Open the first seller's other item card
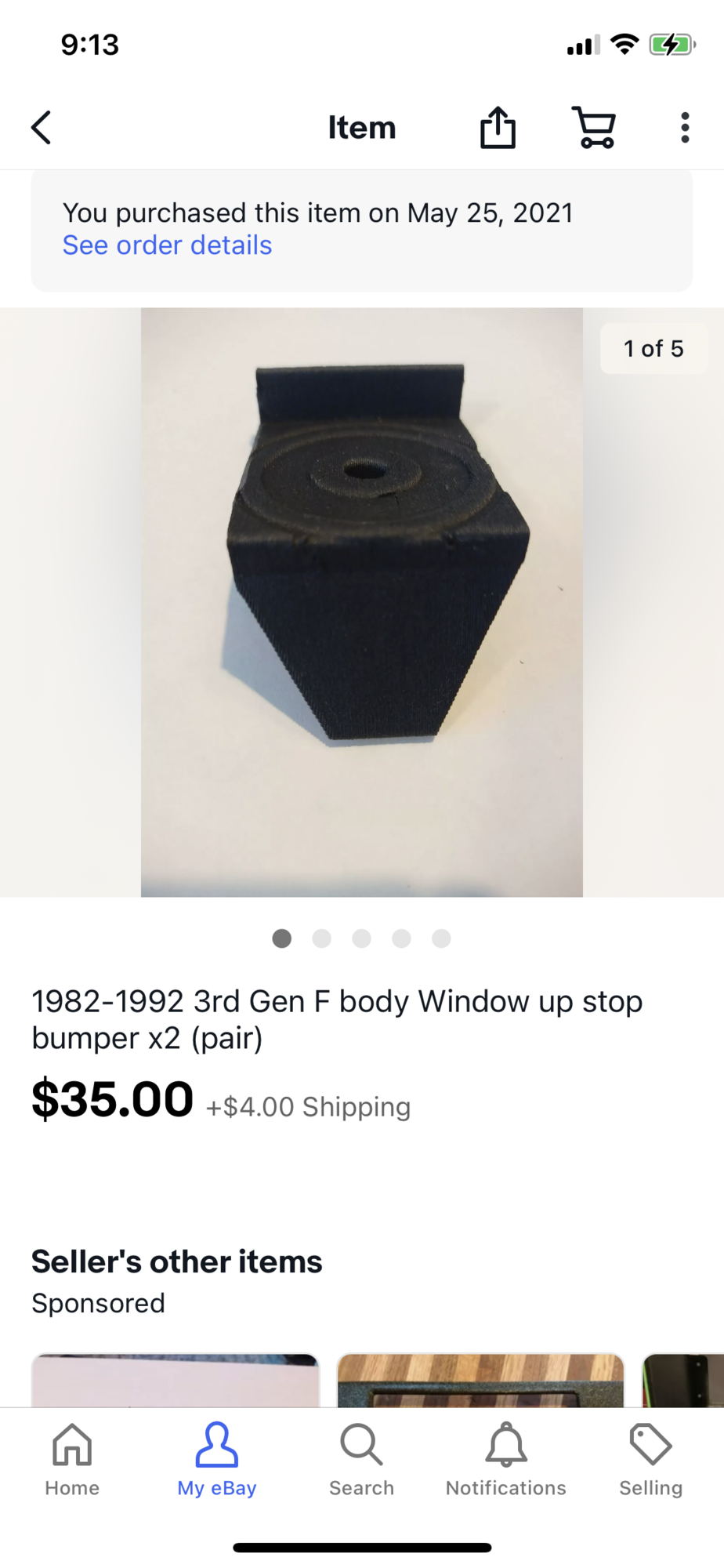The width and height of the screenshot is (724, 1568). pos(176,1381)
